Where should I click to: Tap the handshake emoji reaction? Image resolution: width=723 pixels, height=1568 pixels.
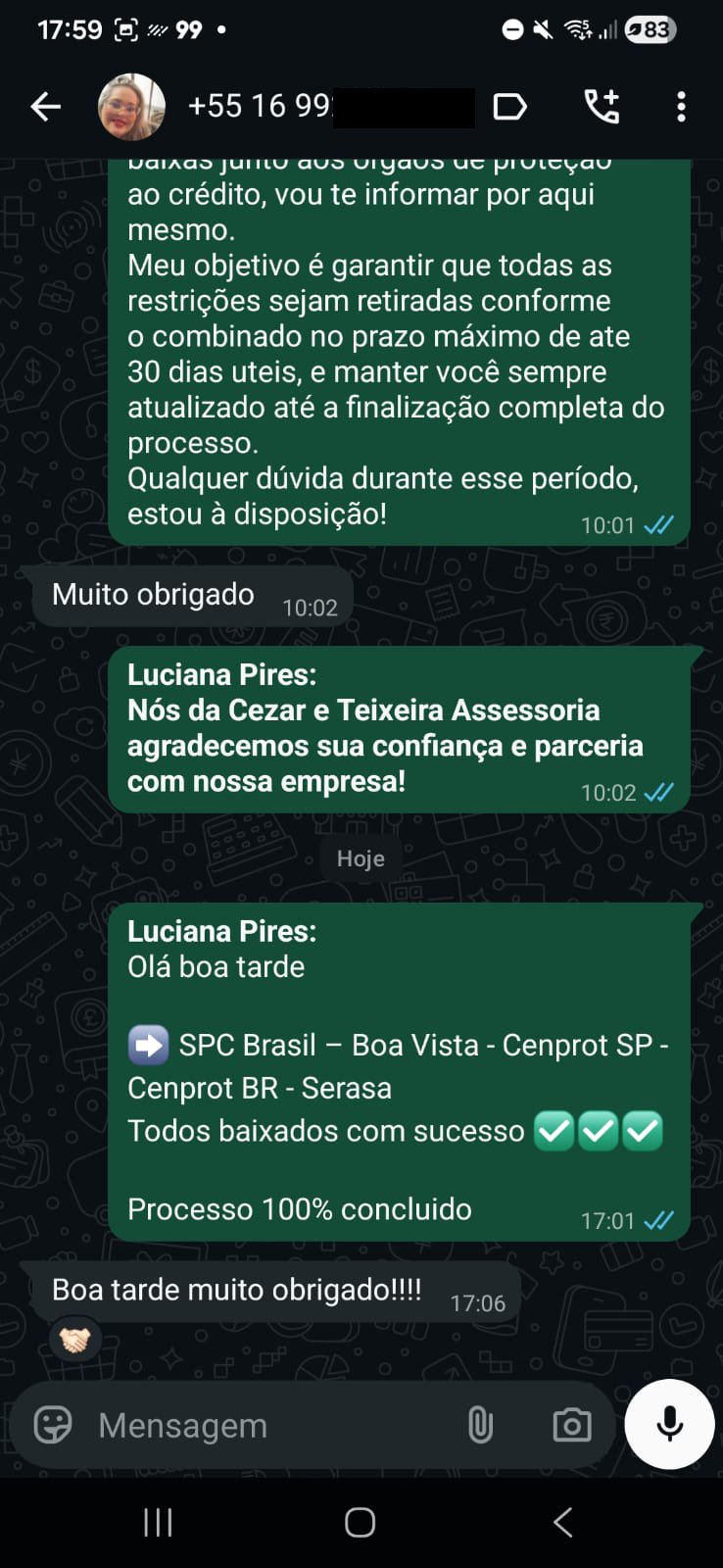(76, 1340)
